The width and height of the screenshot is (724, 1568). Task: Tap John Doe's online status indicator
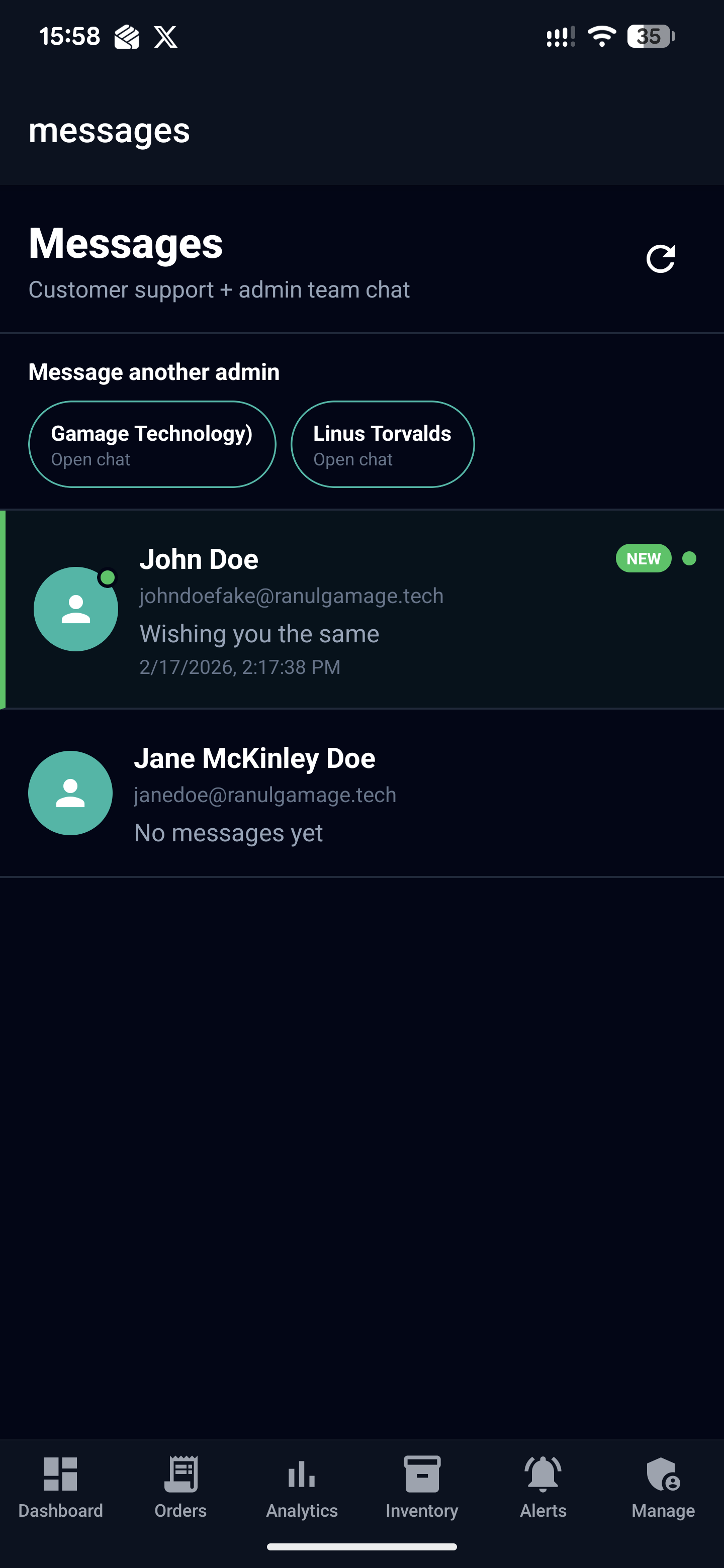[x=107, y=577]
